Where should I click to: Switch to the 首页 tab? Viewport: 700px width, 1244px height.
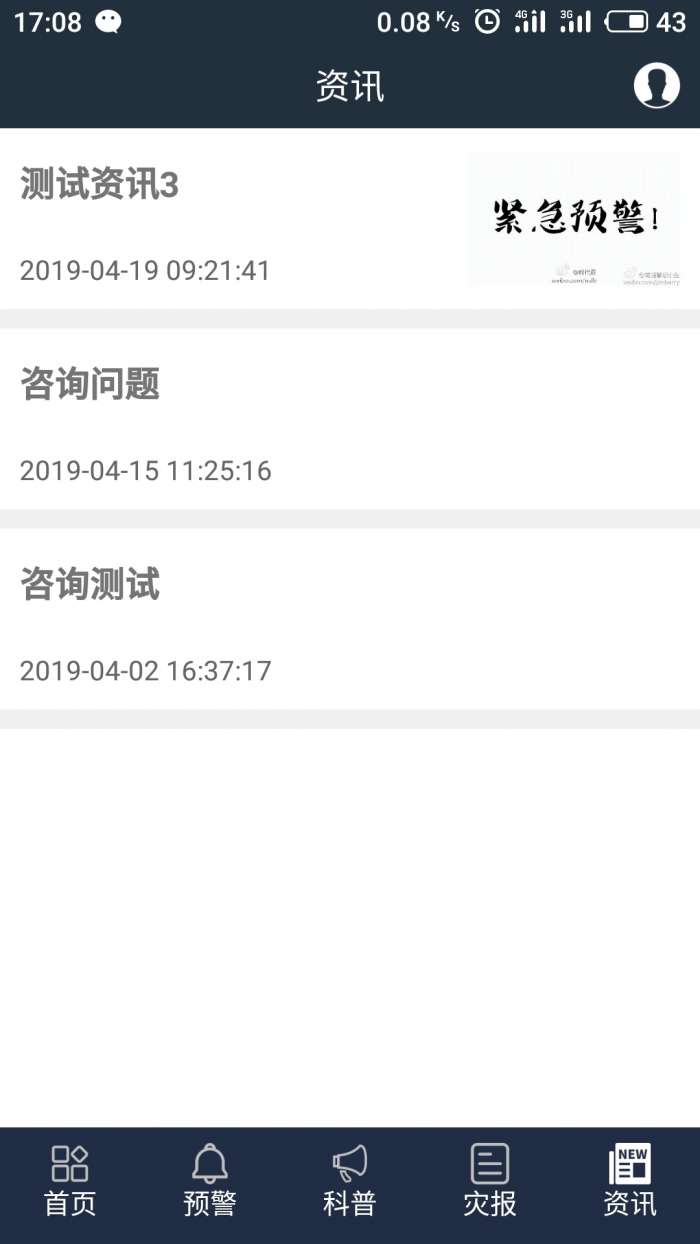click(70, 1182)
